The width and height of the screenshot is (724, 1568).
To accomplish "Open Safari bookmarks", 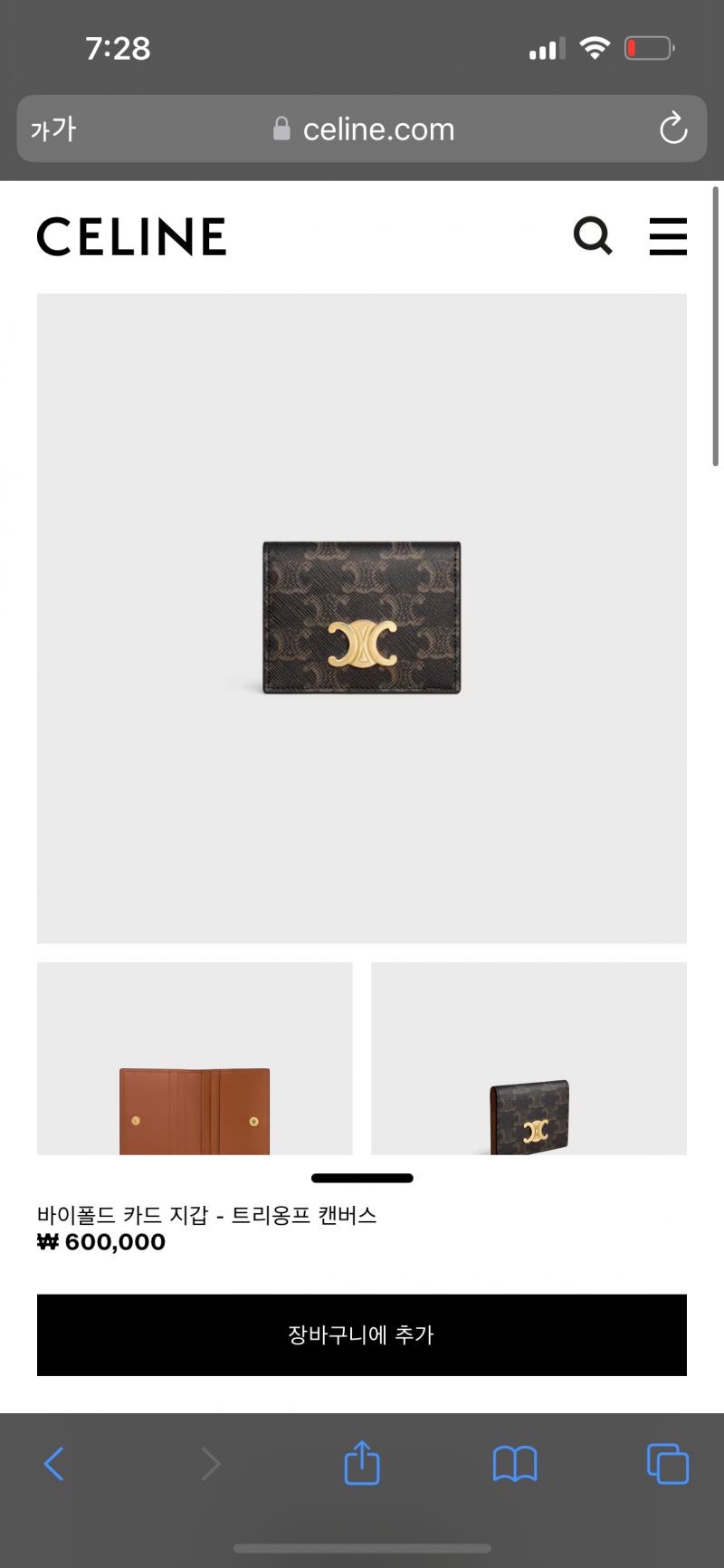I will pyautogui.click(x=515, y=1463).
